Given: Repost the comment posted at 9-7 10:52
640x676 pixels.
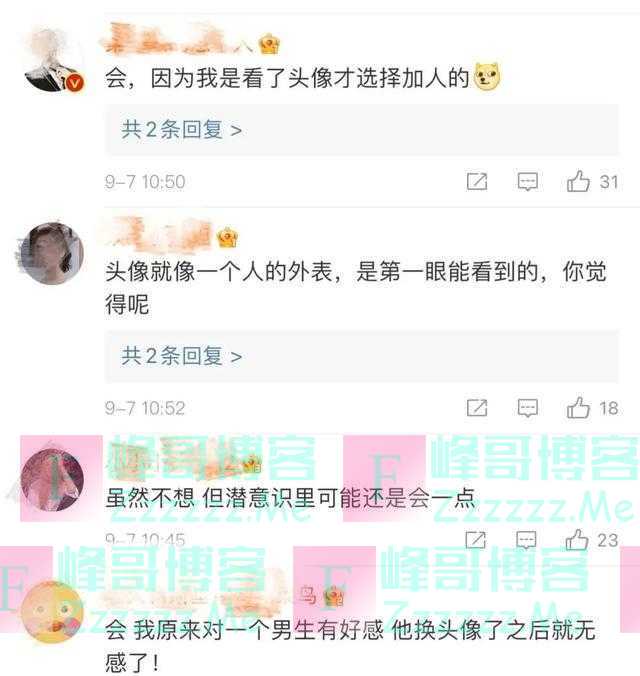Looking at the screenshot, I should point(477,408).
